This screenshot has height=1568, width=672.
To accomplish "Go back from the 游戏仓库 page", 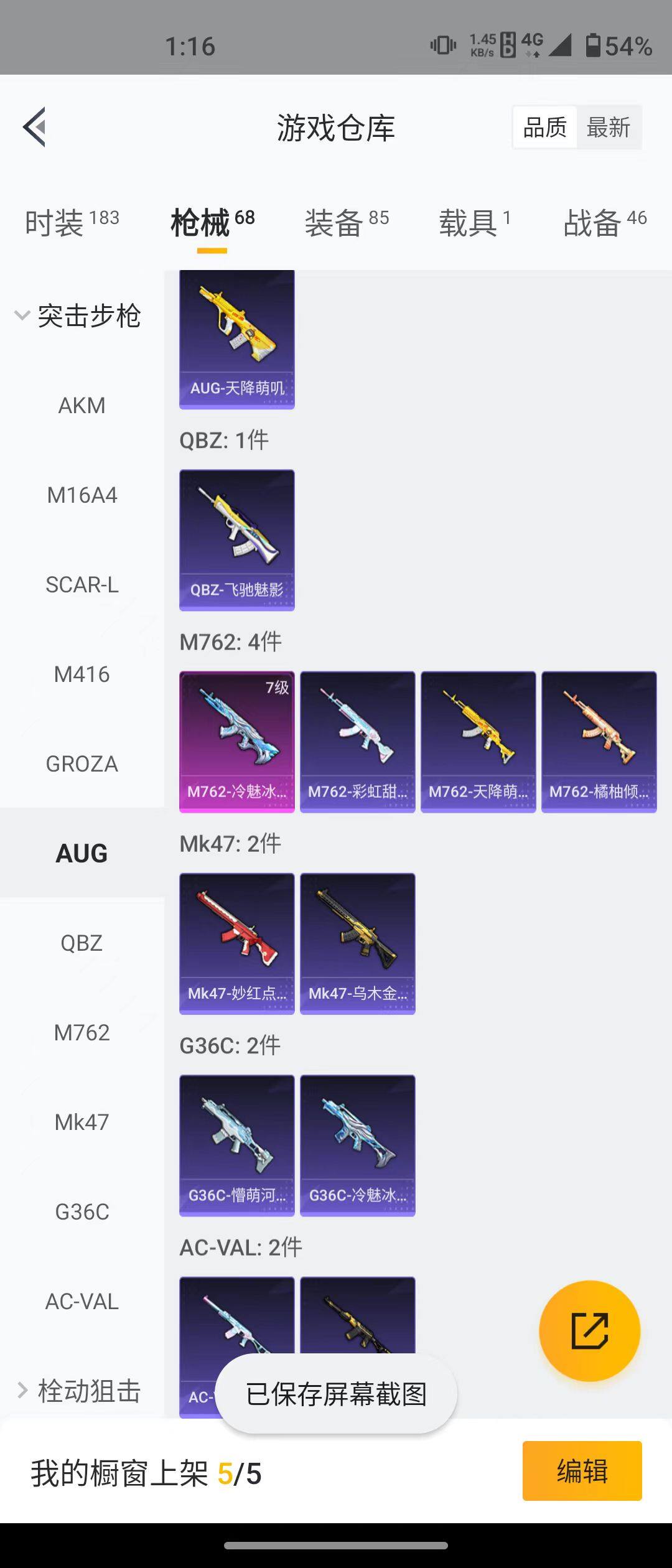I will 35,127.
